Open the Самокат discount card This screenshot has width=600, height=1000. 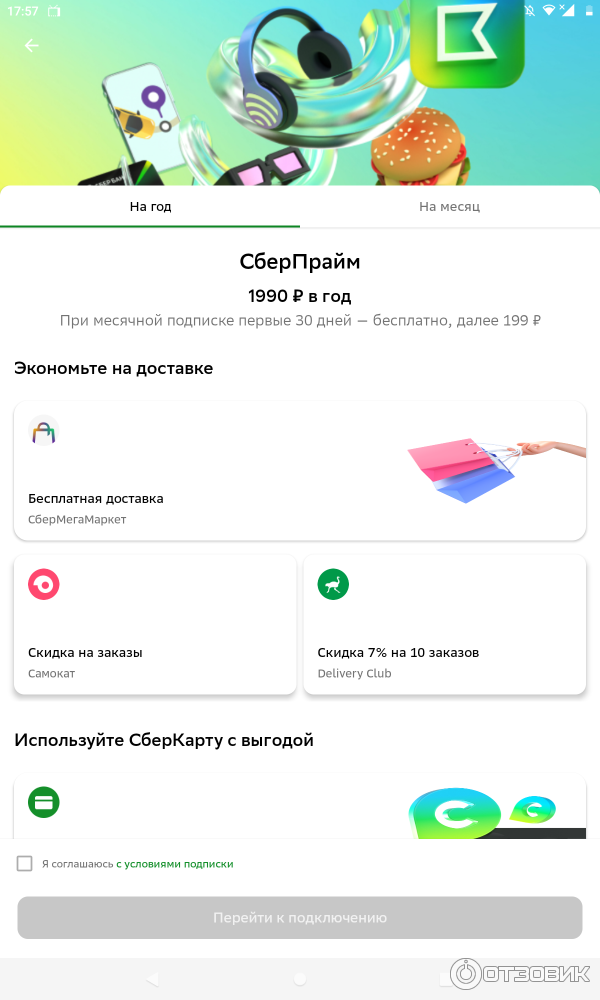click(x=155, y=625)
